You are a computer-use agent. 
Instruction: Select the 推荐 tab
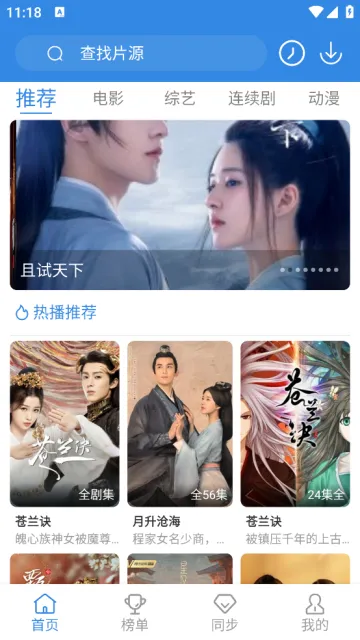[x=36, y=98]
